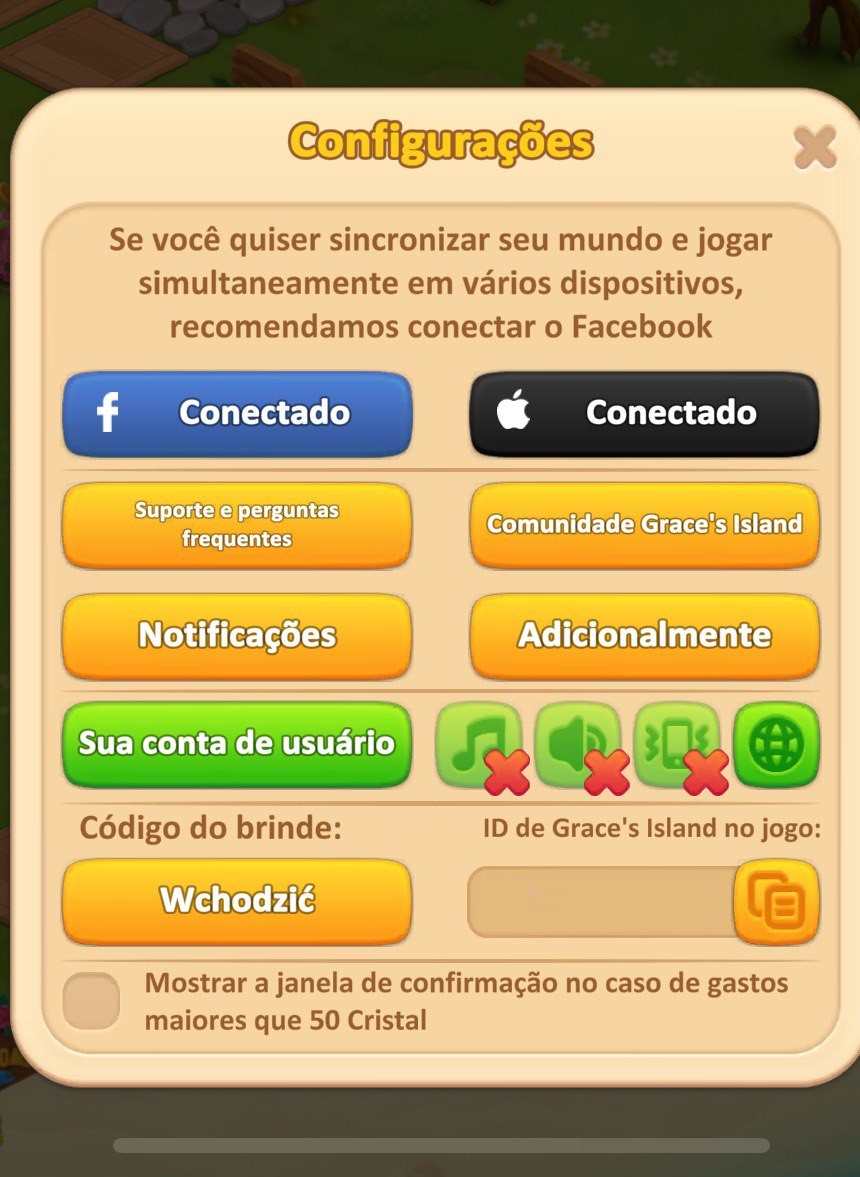
Task: Open Comunidade Grace's Island
Action: click(x=644, y=525)
